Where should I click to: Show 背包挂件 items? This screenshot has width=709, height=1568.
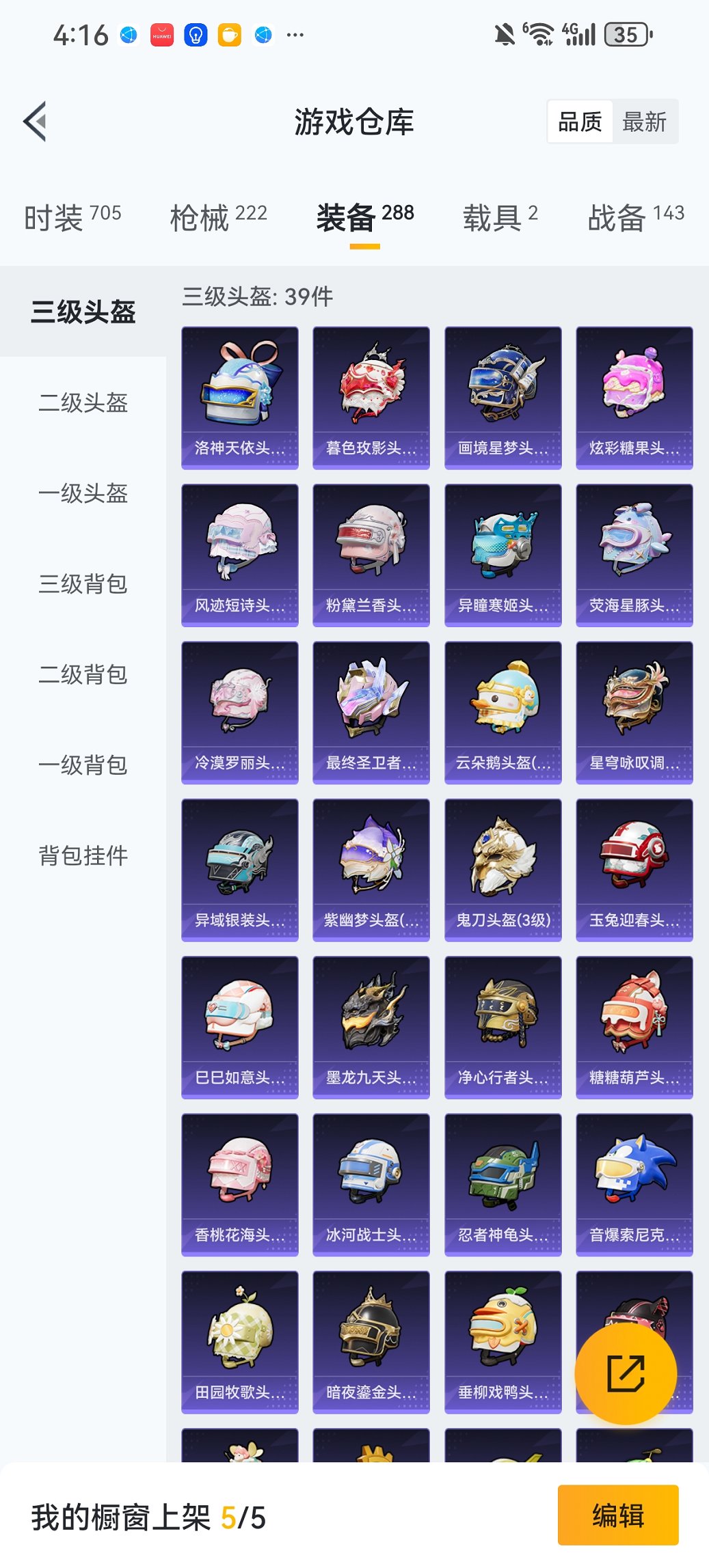pyautogui.click(x=83, y=855)
